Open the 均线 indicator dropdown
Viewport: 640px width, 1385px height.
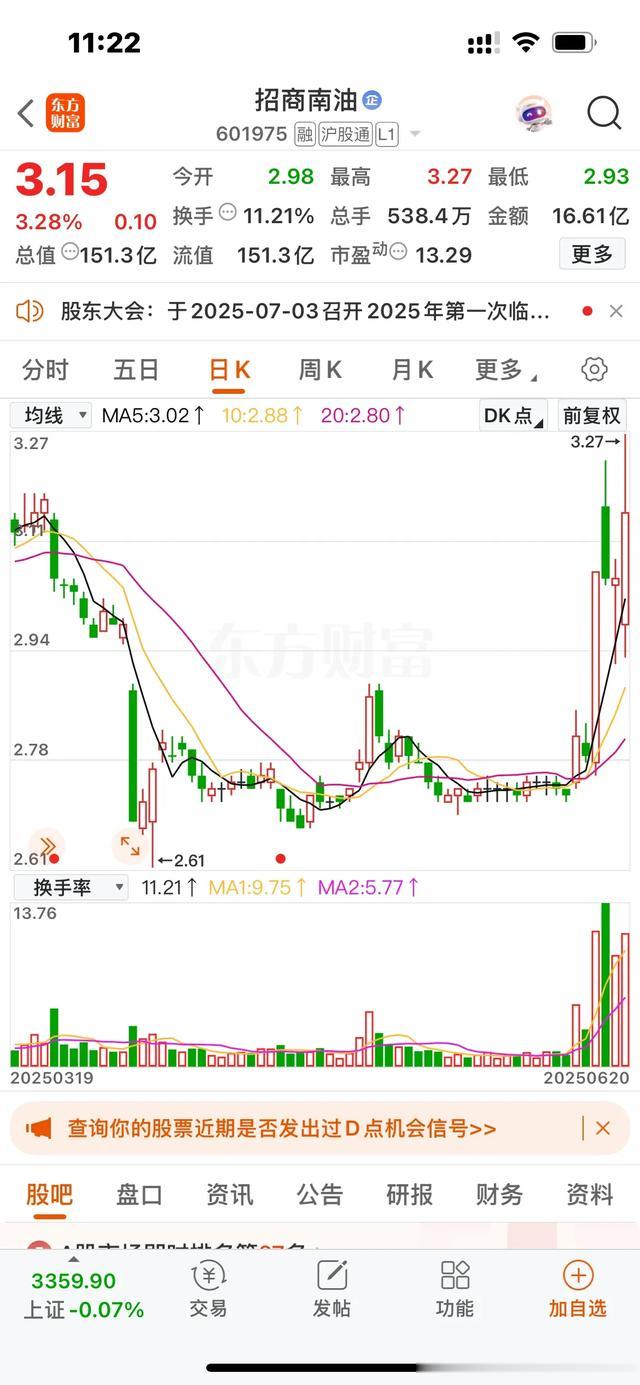51,415
